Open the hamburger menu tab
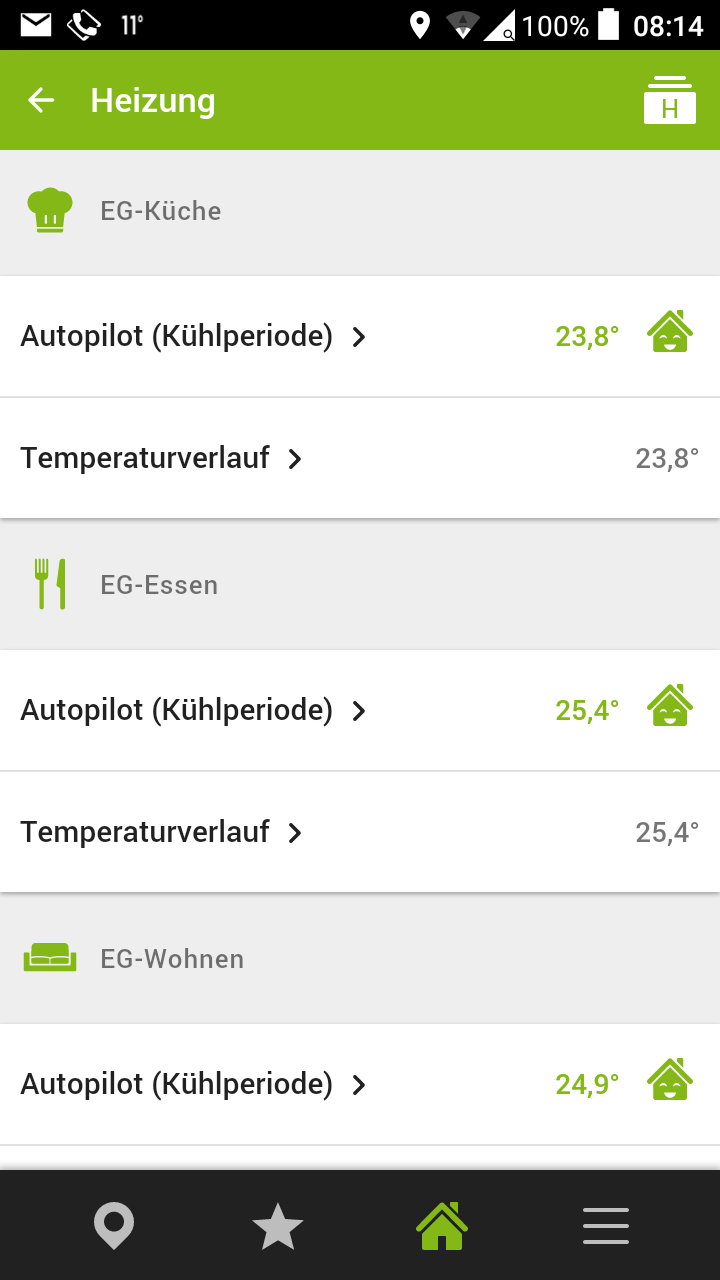Image resolution: width=720 pixels, height=1280 pixels. click(606, 1226)
